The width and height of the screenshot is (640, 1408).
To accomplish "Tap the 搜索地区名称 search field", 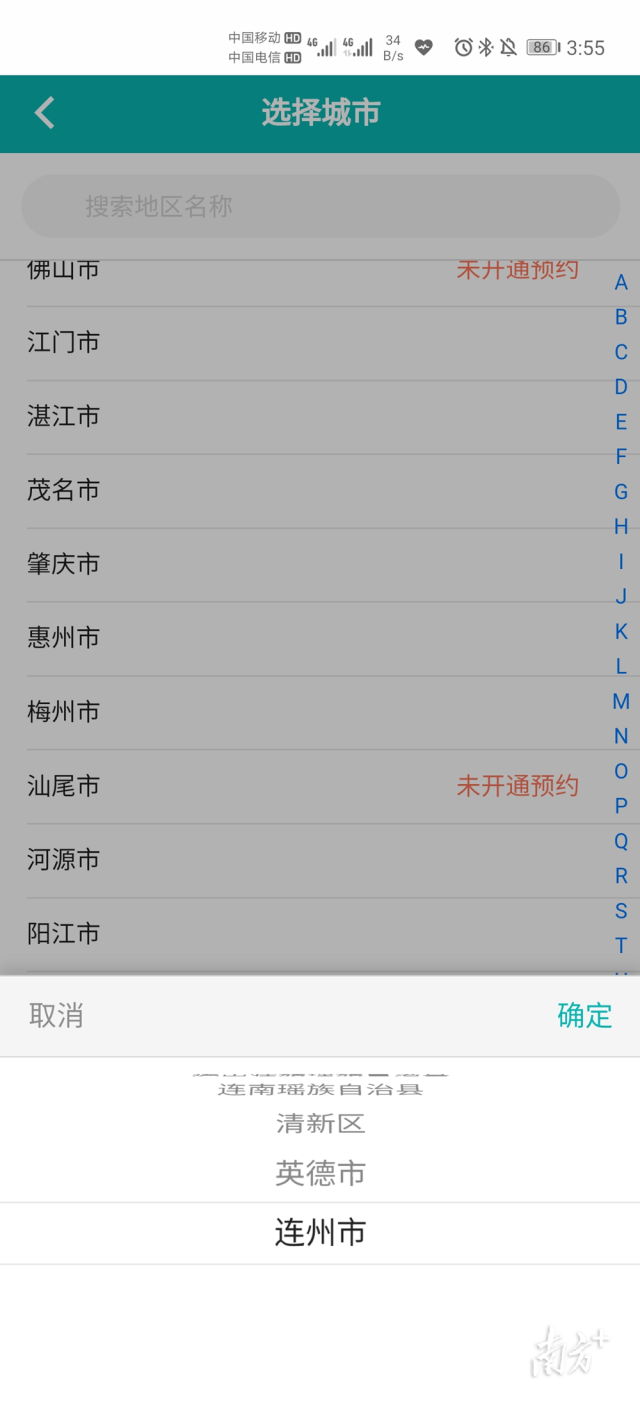I will 320,206.
